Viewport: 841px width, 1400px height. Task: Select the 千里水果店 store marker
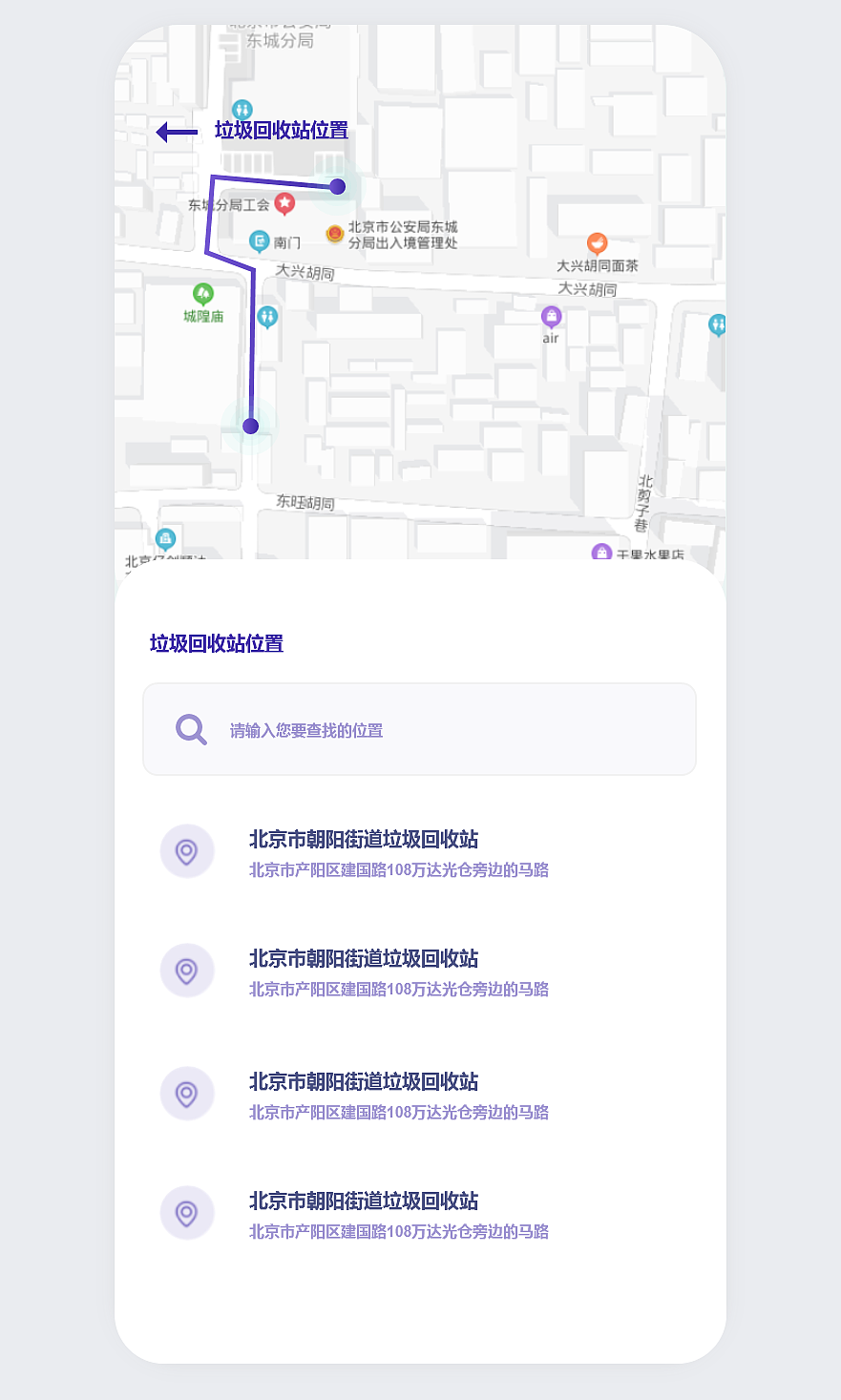tap(602, 552)
